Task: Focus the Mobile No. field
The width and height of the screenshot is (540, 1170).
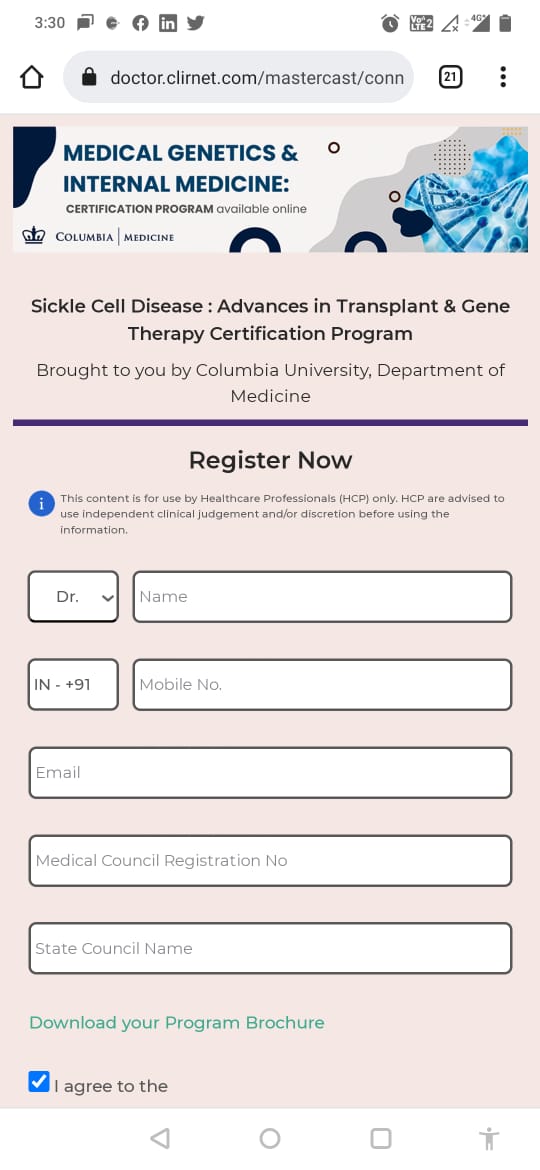Action: click(x=322, y=684)
